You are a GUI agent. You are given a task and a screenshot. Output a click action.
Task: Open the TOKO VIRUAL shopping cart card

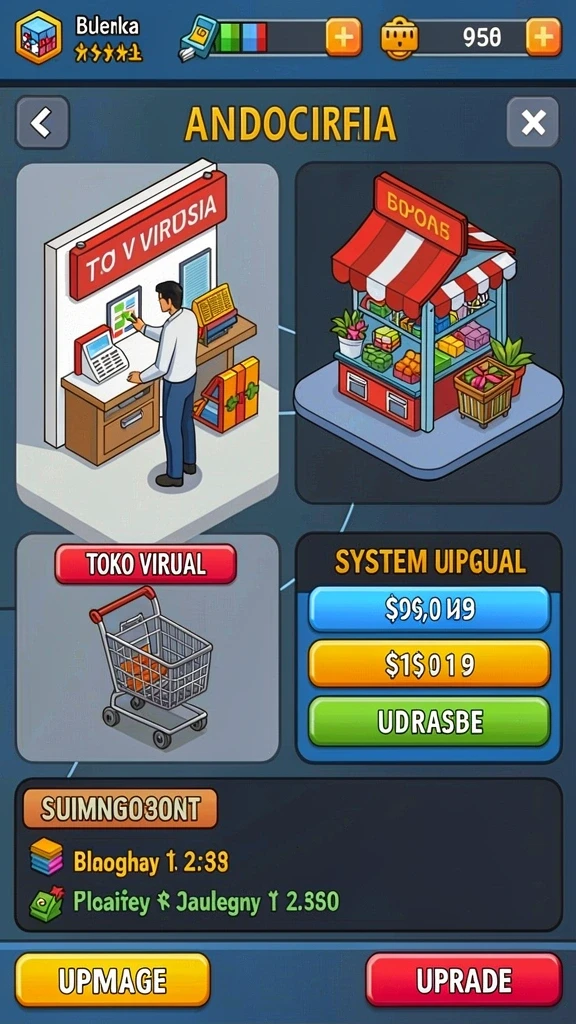(x=148, y=648)
